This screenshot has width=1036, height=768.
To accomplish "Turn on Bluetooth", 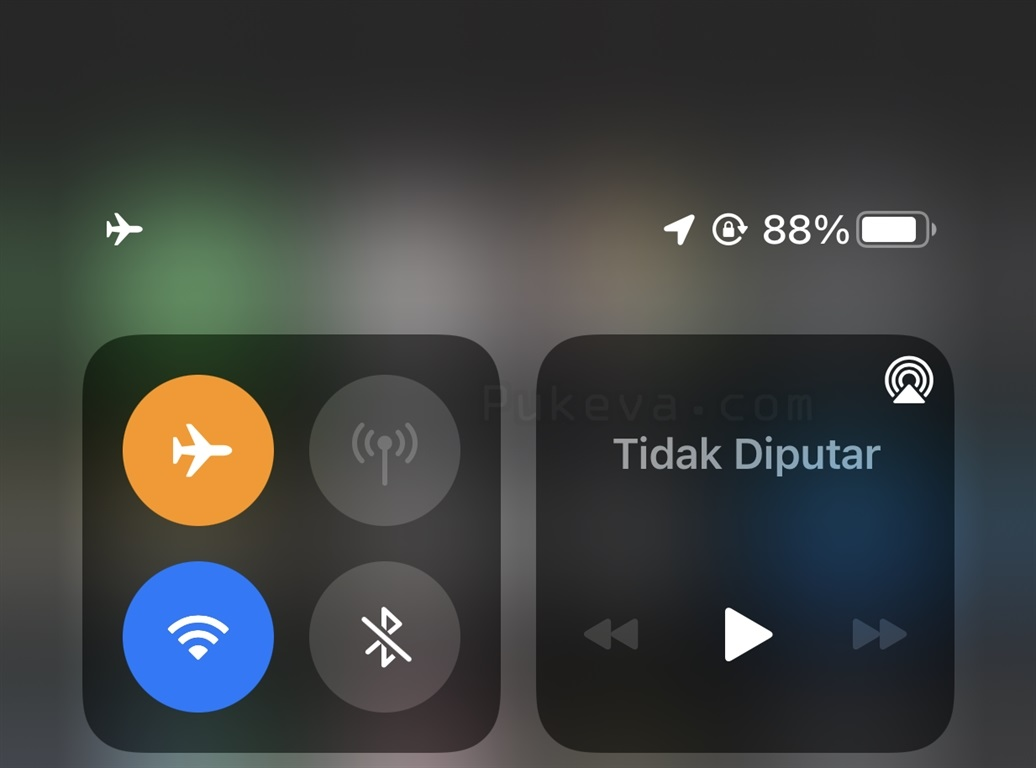I will [385, 637].
